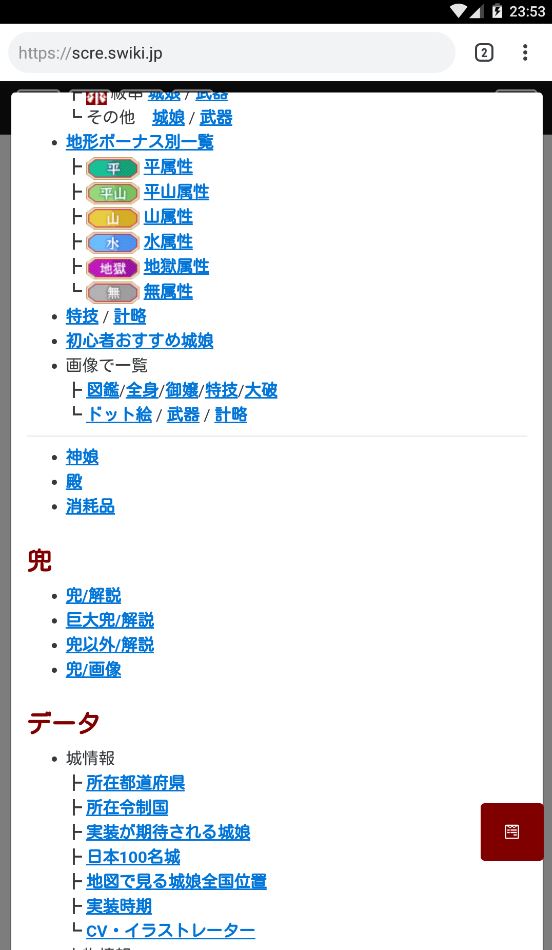Open the 所在都道府県 link

pyautogui.click(x=135, y=783)
